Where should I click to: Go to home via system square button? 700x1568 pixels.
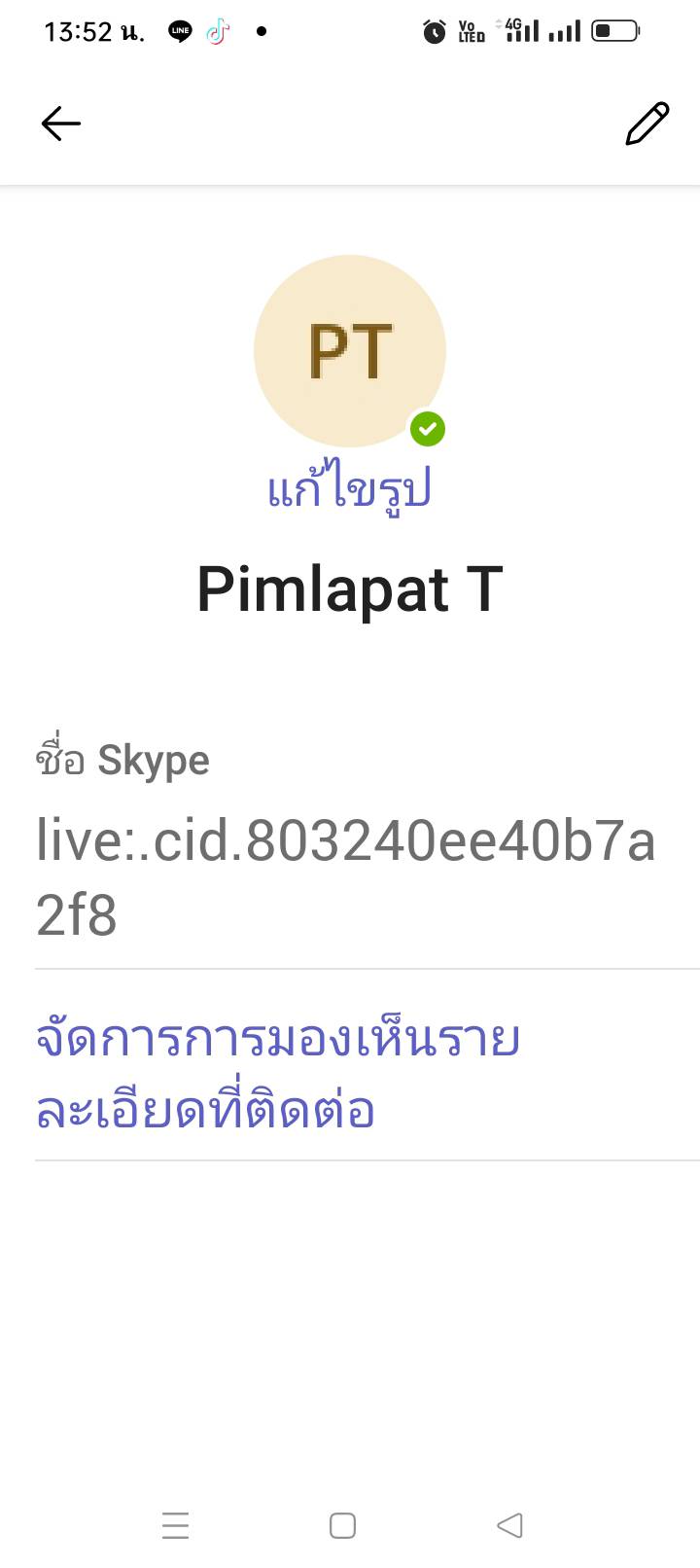pos(342,1525)
